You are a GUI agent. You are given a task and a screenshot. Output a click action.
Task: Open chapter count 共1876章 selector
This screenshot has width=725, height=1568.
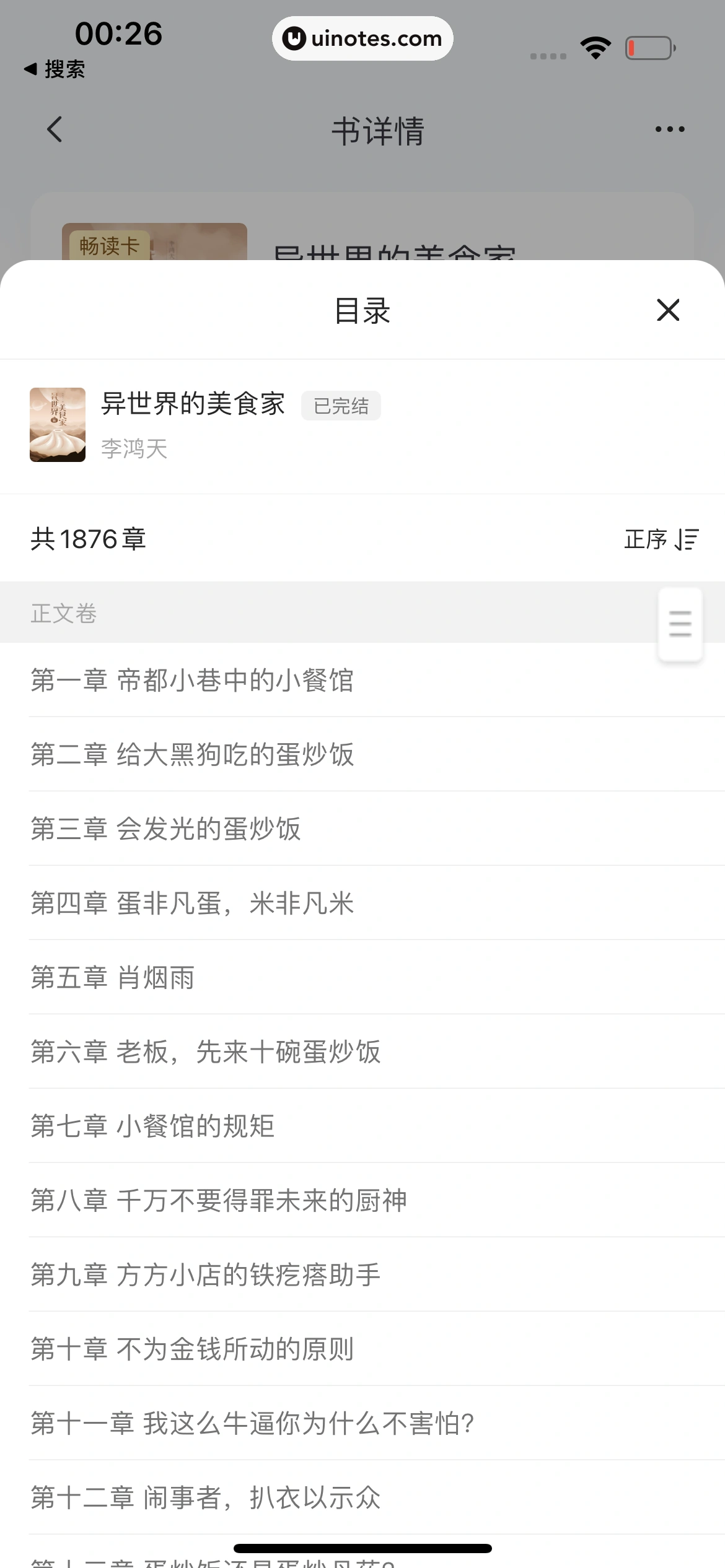coord(88,539)
